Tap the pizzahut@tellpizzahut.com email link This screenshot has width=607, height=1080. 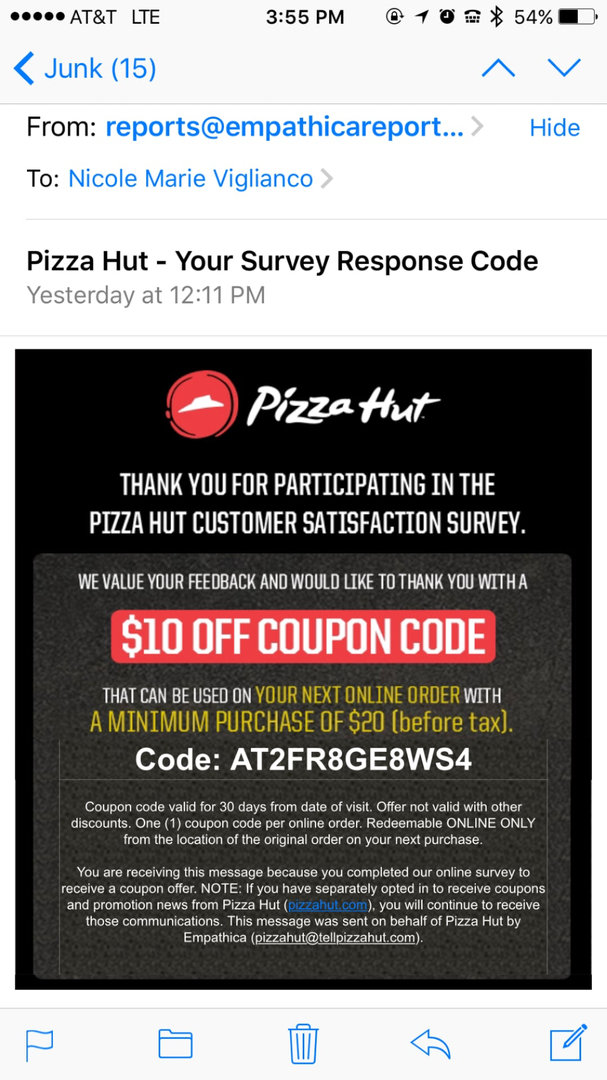click(336, 939)
